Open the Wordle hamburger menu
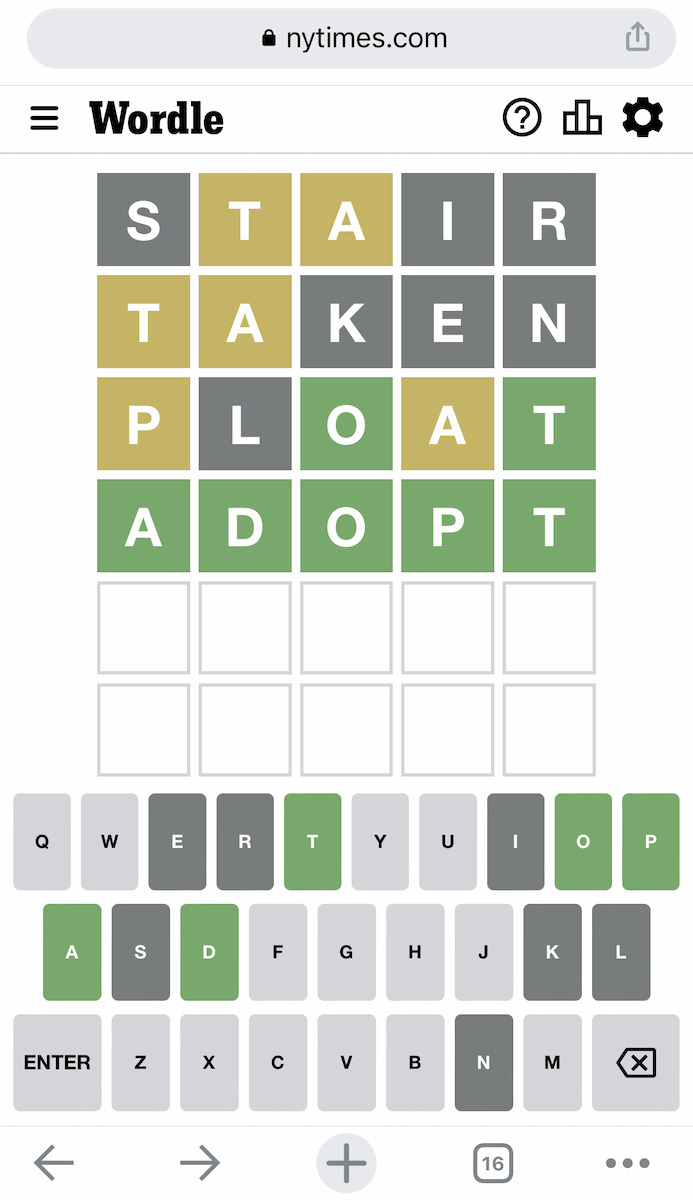693x1200 pixels. pyautogui.click(x=45, y=118)
